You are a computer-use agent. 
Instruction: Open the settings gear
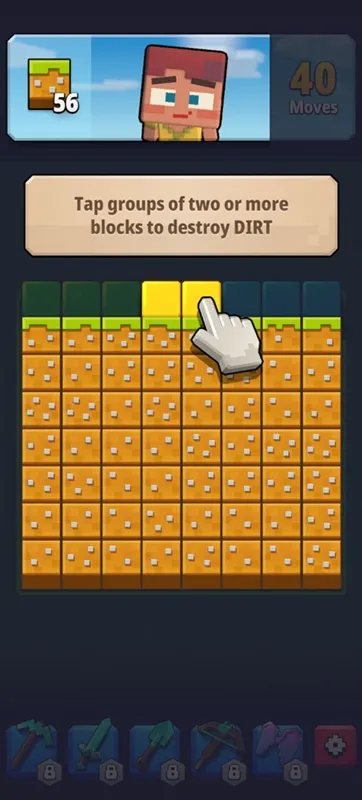pos(335,746)
